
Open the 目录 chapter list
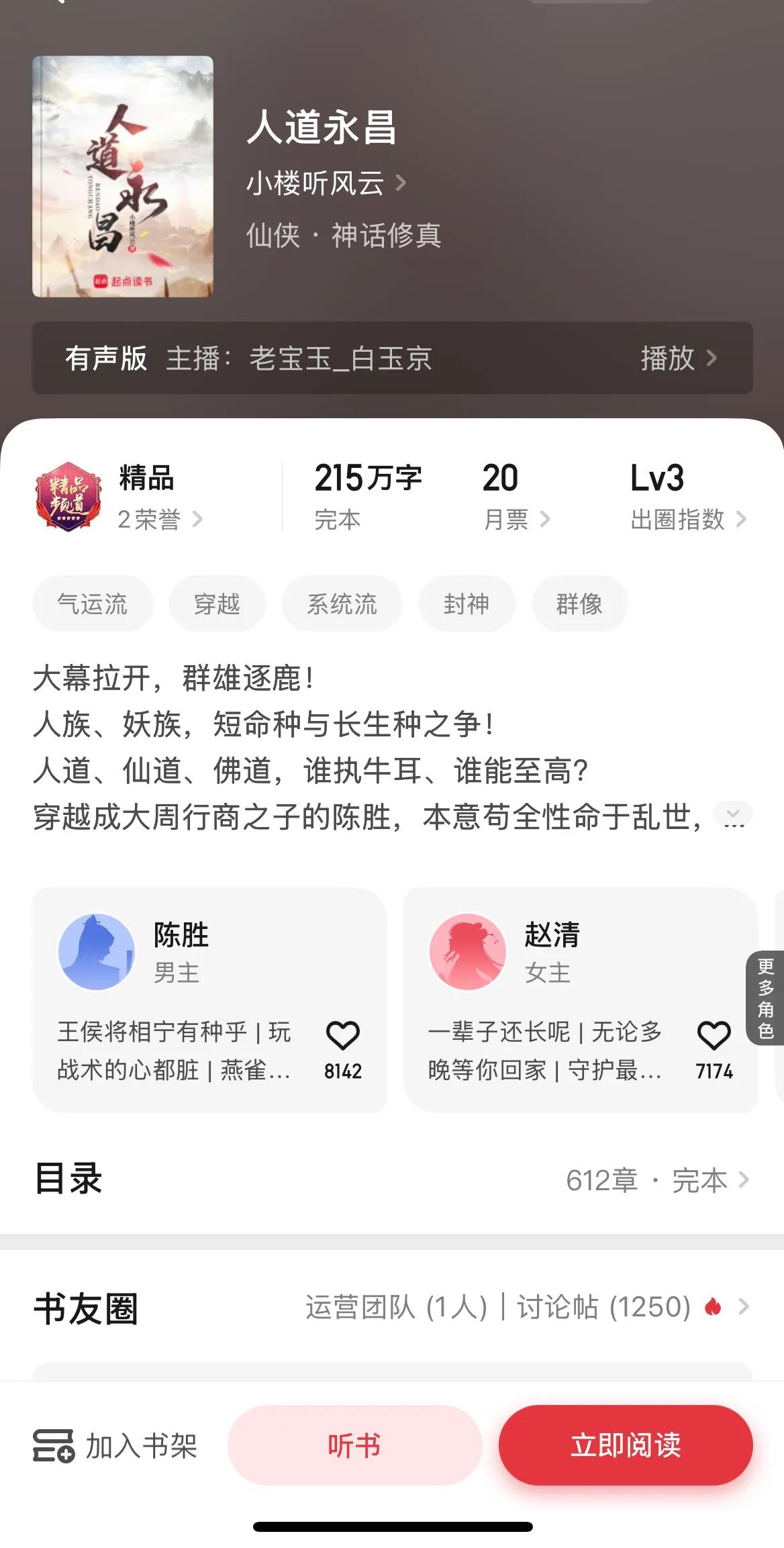656,1180
